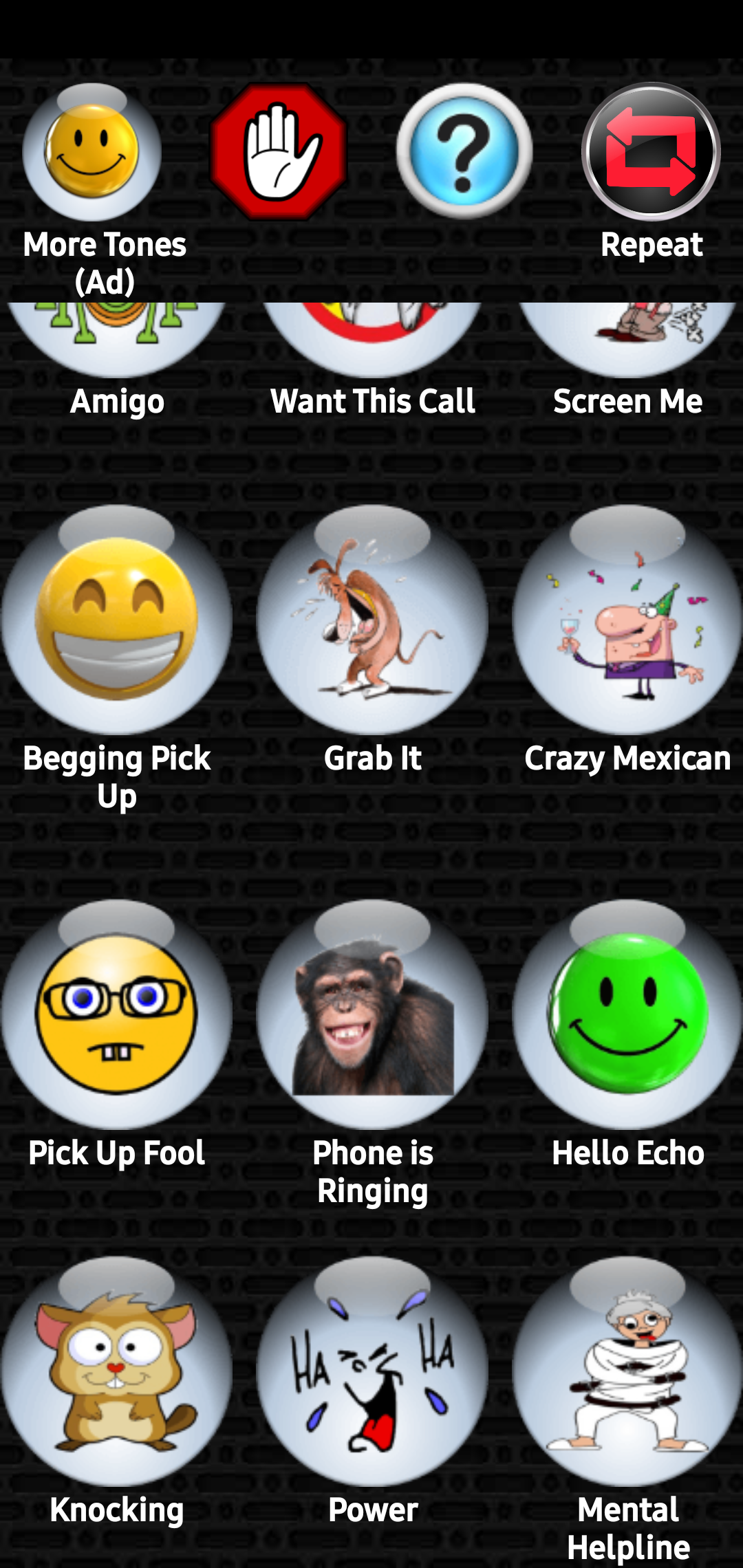Image resolution: width=743 pixels, height=1568 pixels.
Task: Tap the Phone is Ringing chimp tone
Action: tap(372, 1014)
